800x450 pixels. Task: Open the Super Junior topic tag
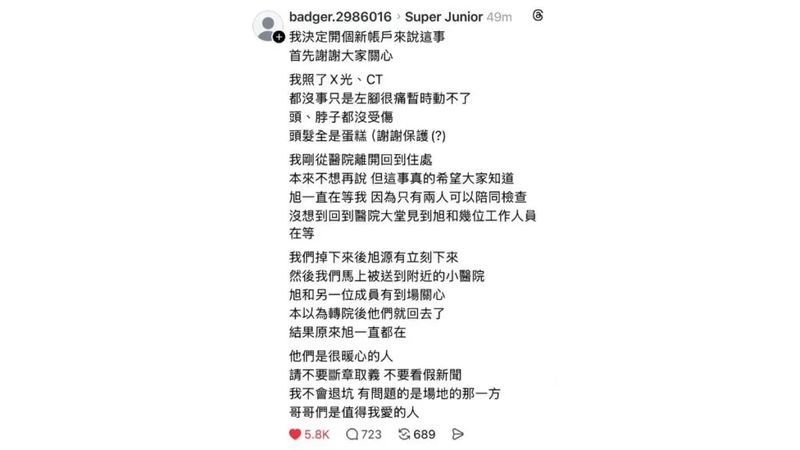442,17
